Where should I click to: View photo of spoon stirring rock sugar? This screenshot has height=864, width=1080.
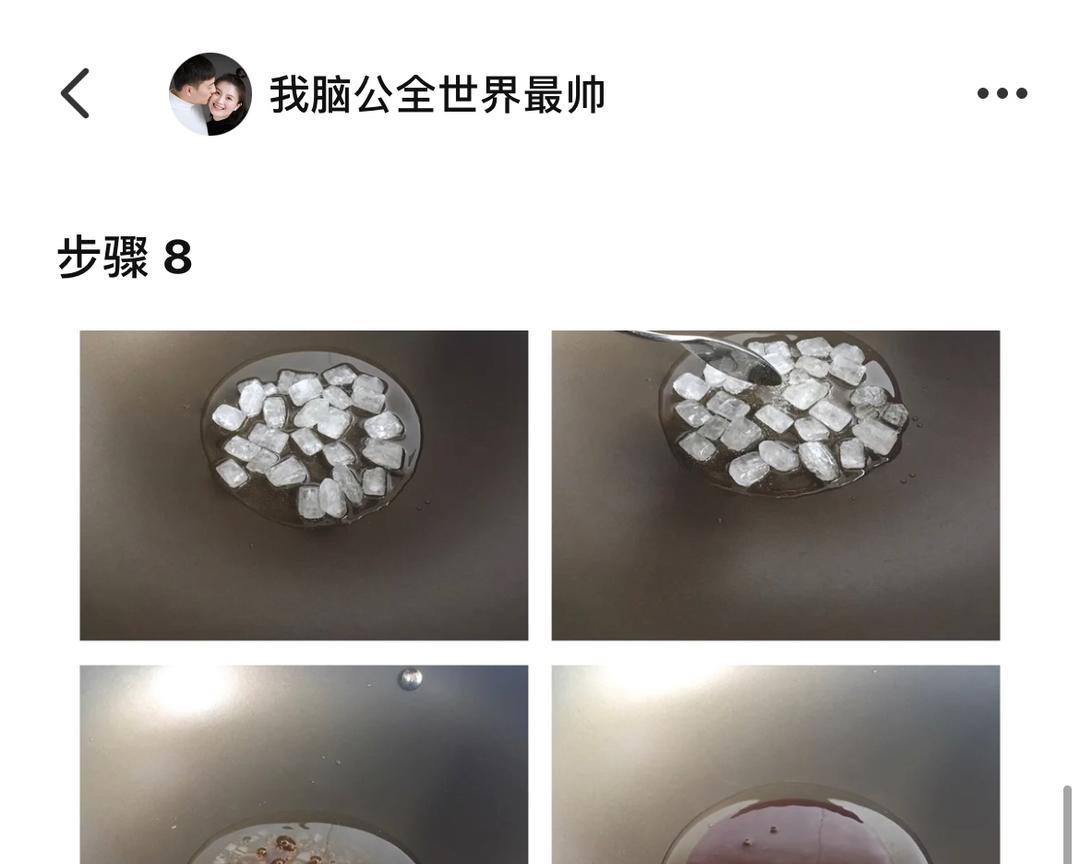pos(776,485)
